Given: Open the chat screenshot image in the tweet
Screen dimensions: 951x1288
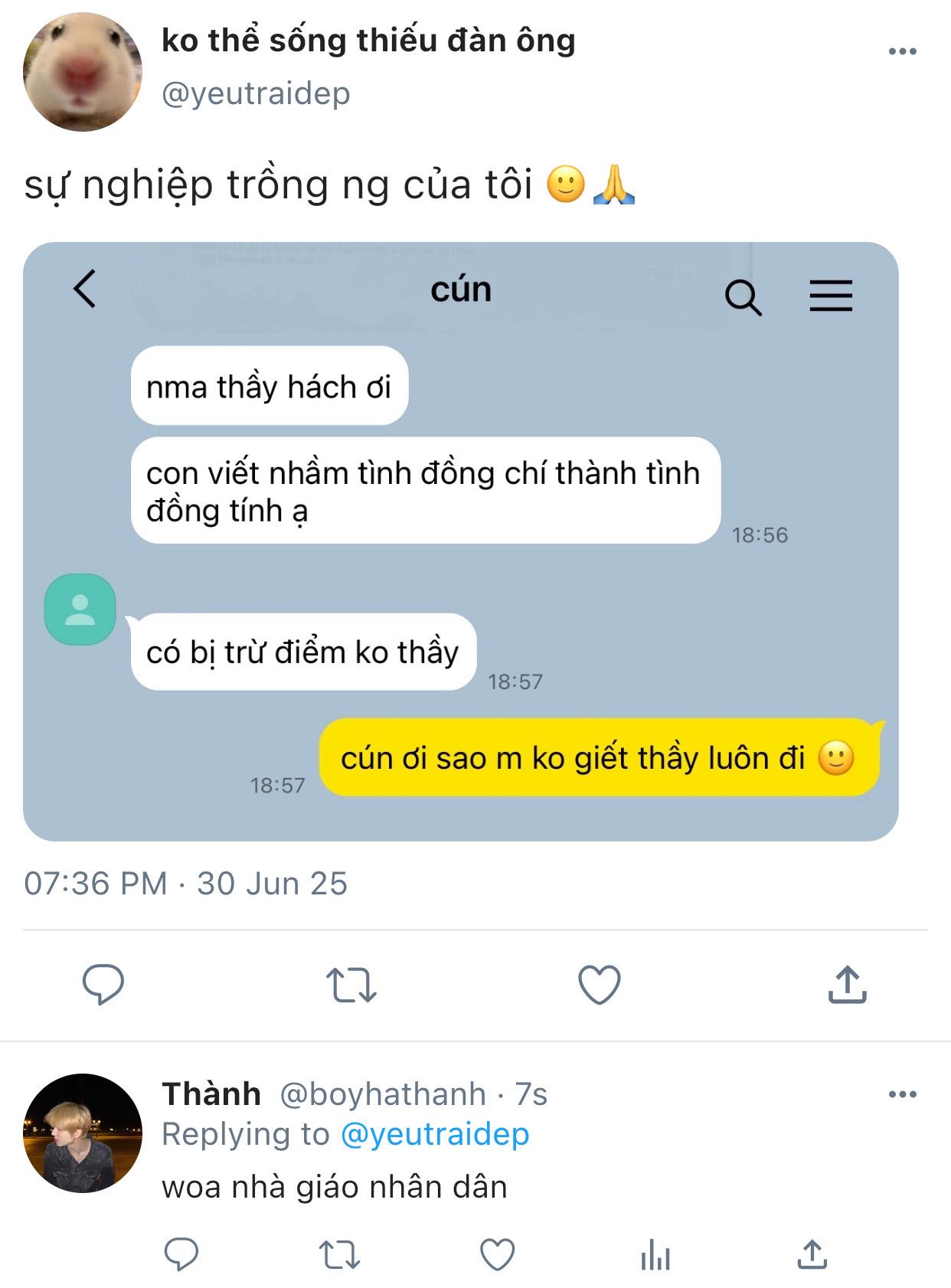Looking at the screenshot, I should point(460,541).
